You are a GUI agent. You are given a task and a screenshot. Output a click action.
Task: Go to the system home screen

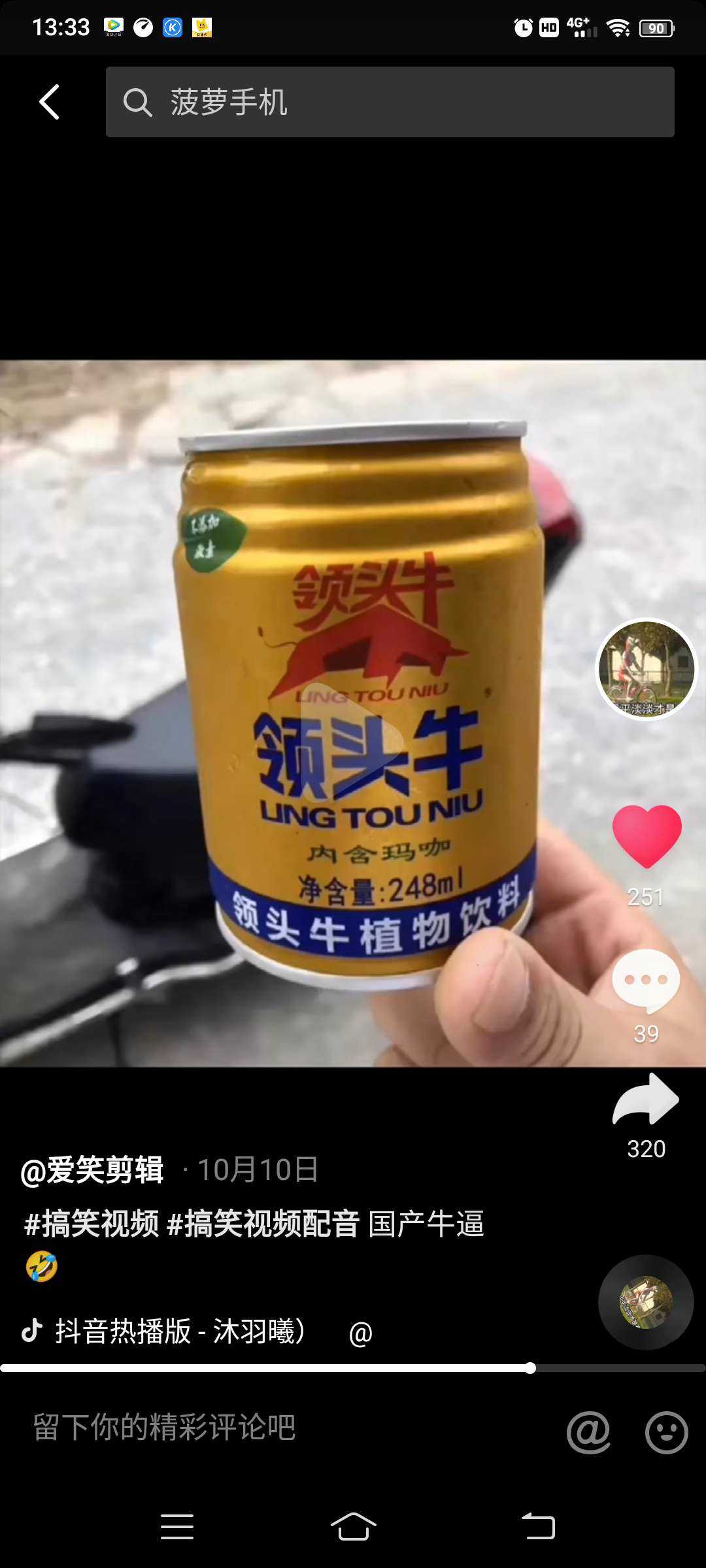[353, 1527]
